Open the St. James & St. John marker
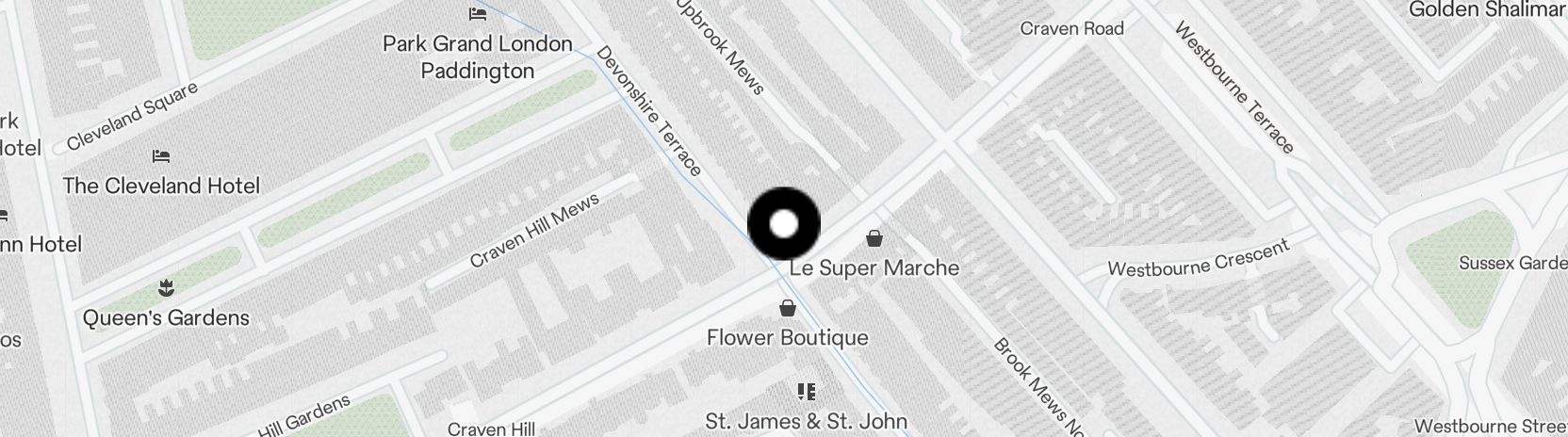The image size is (1568, 437). point(806,391)
